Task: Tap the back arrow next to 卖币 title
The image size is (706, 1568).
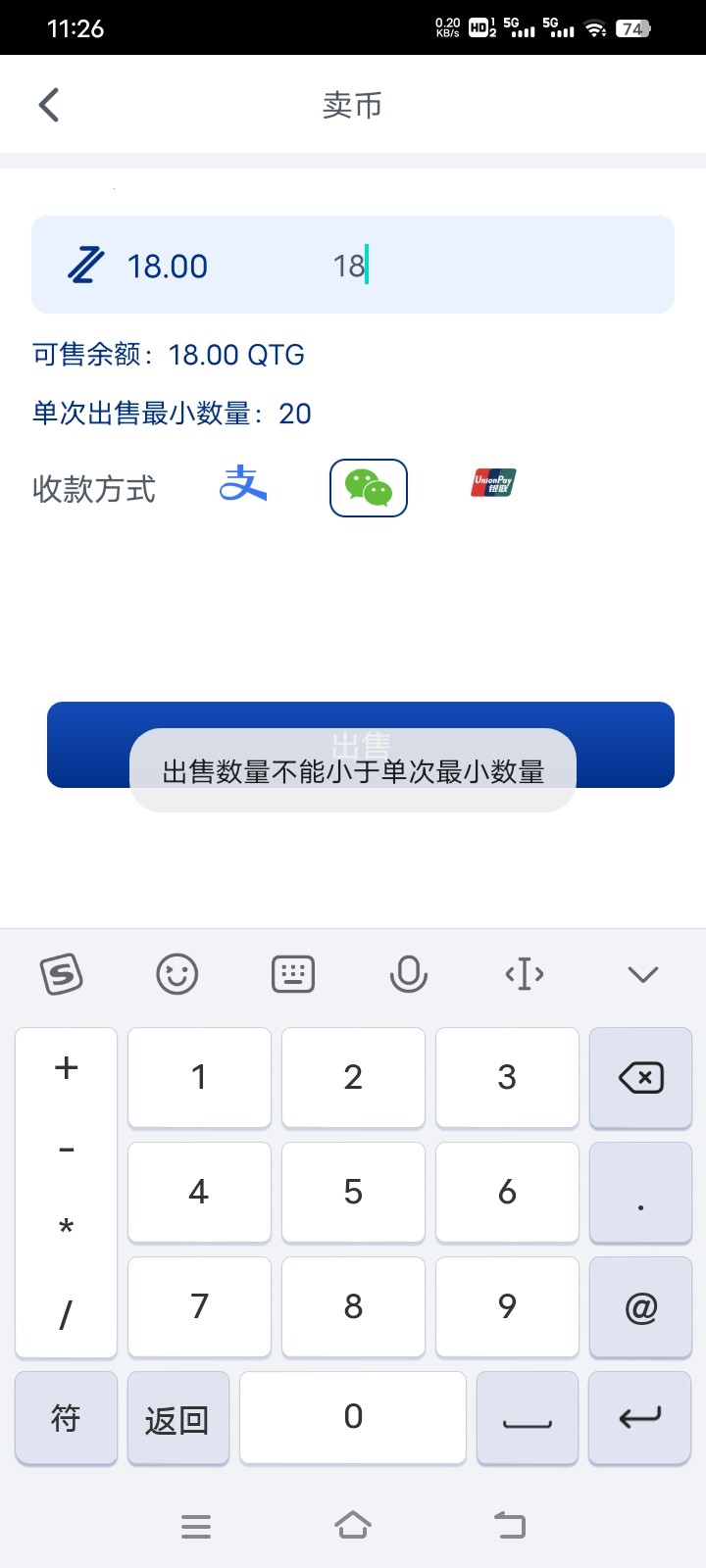Action: [x=49, y=103]
